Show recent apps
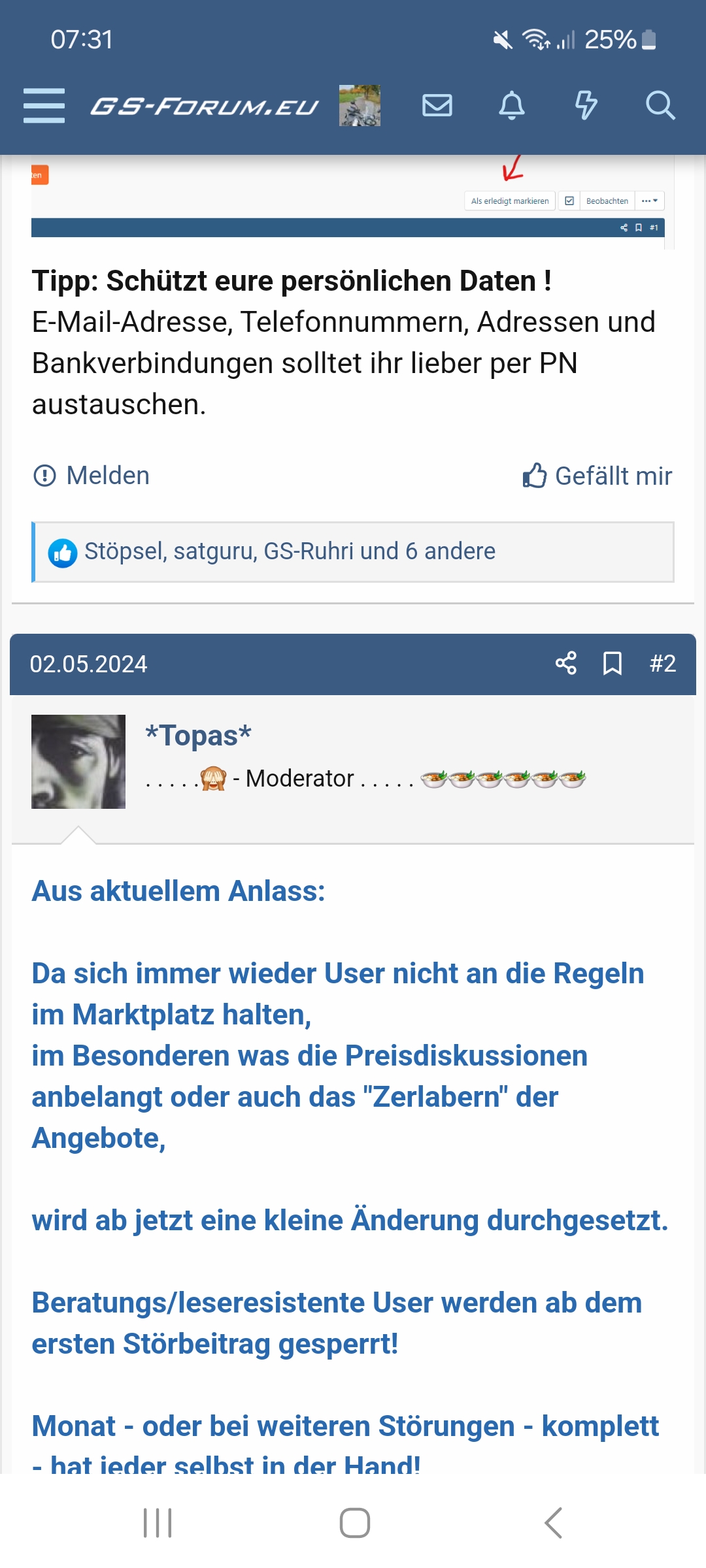 coord(158,1523)
